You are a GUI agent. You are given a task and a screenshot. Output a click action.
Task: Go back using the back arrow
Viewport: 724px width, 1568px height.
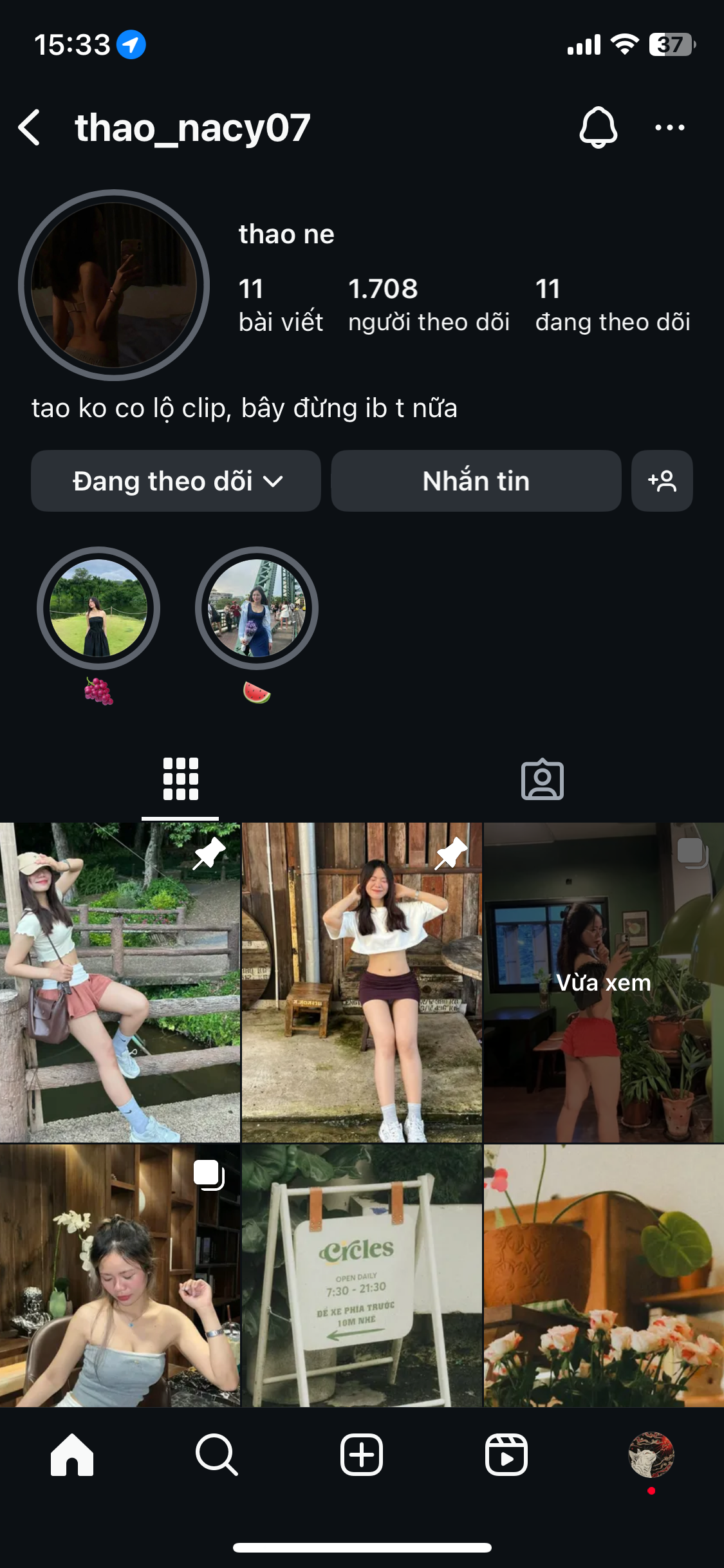pyautogui.click(x=30, y=127)
